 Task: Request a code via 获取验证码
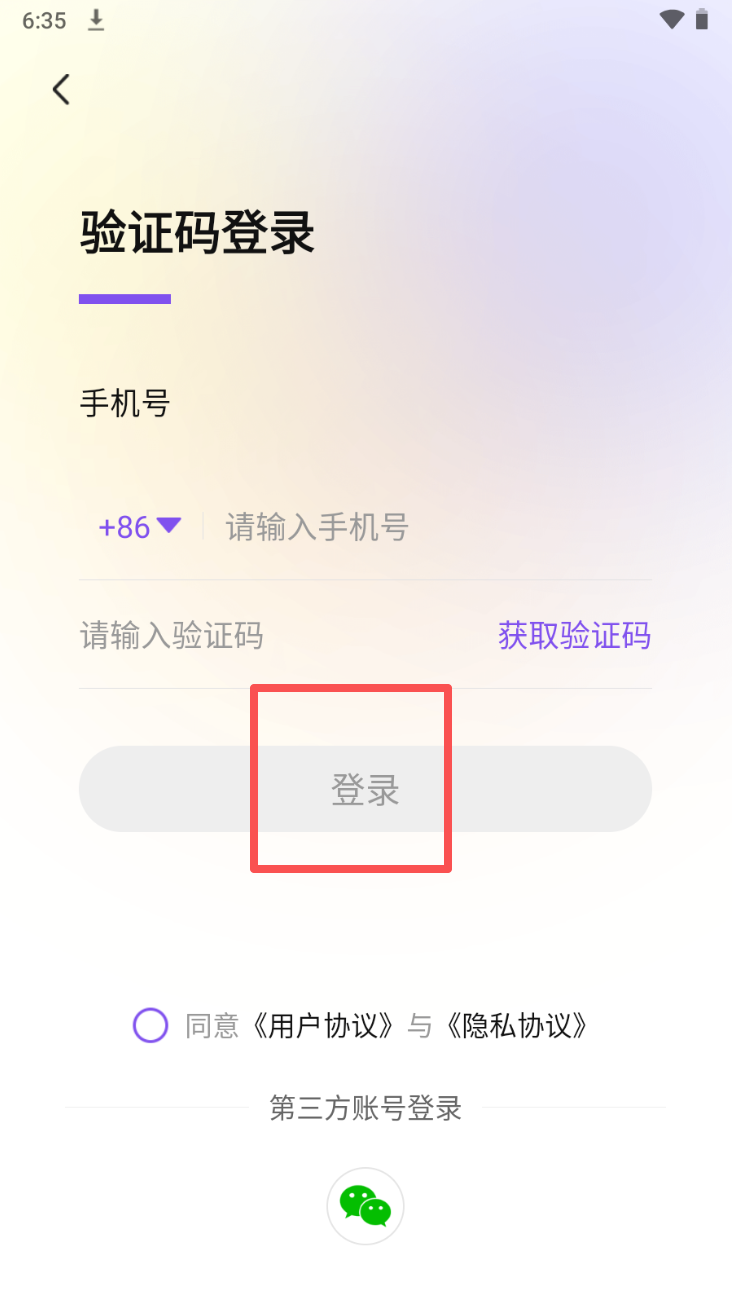point(574,635)
